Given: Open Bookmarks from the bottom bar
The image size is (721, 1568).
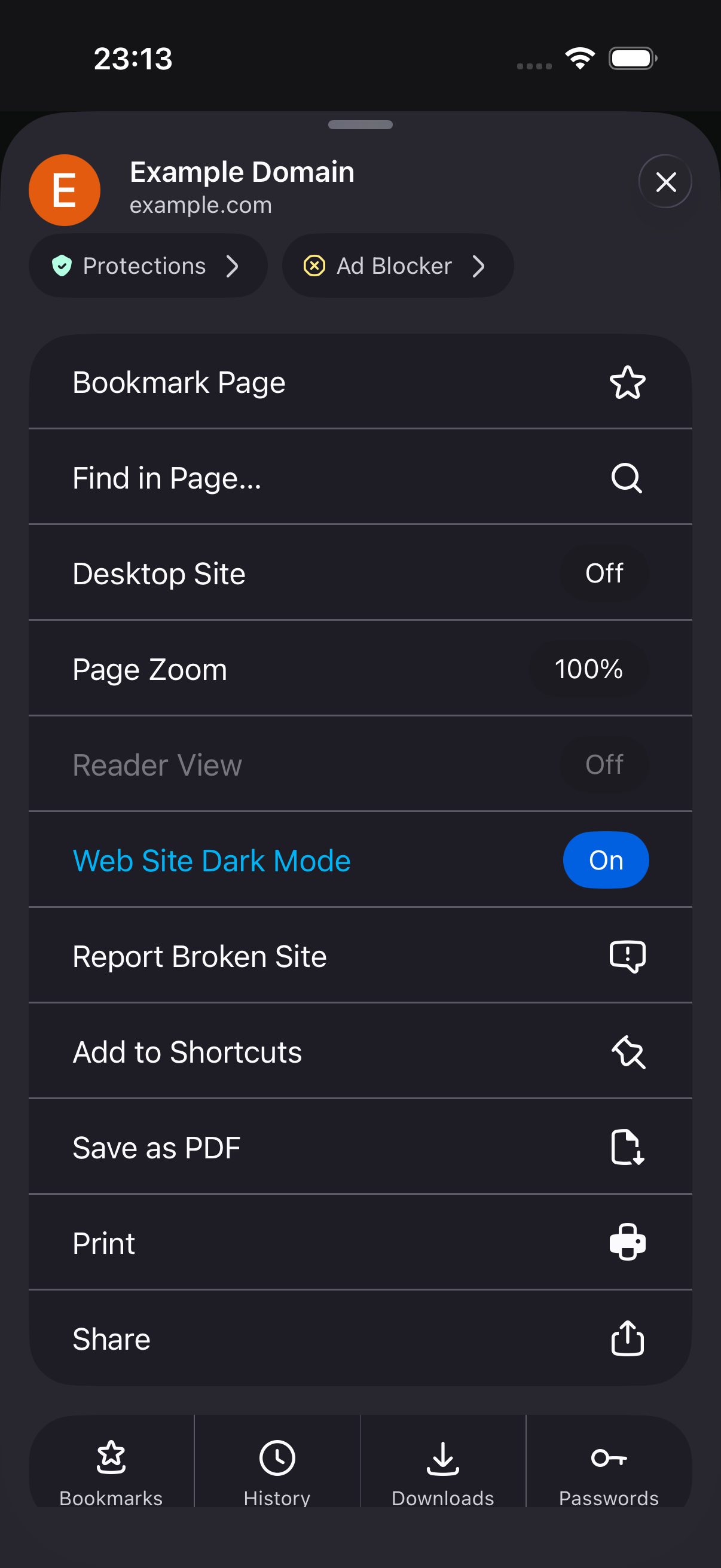Looking at the screenshot, I should pyautogui.click(x=111, y=1468).
